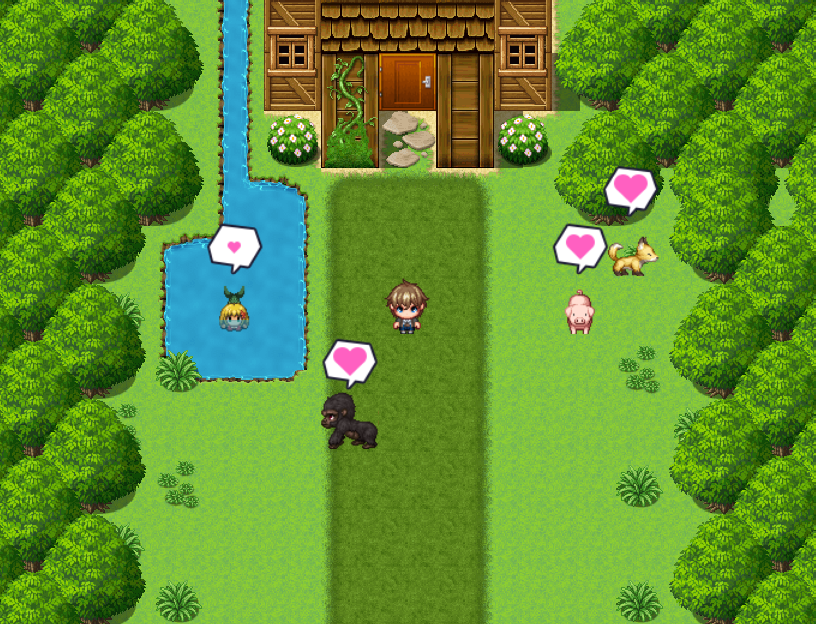This screenshot has width=816, height=624.
Task: Tap the pink pig
Action: [579, 312]
